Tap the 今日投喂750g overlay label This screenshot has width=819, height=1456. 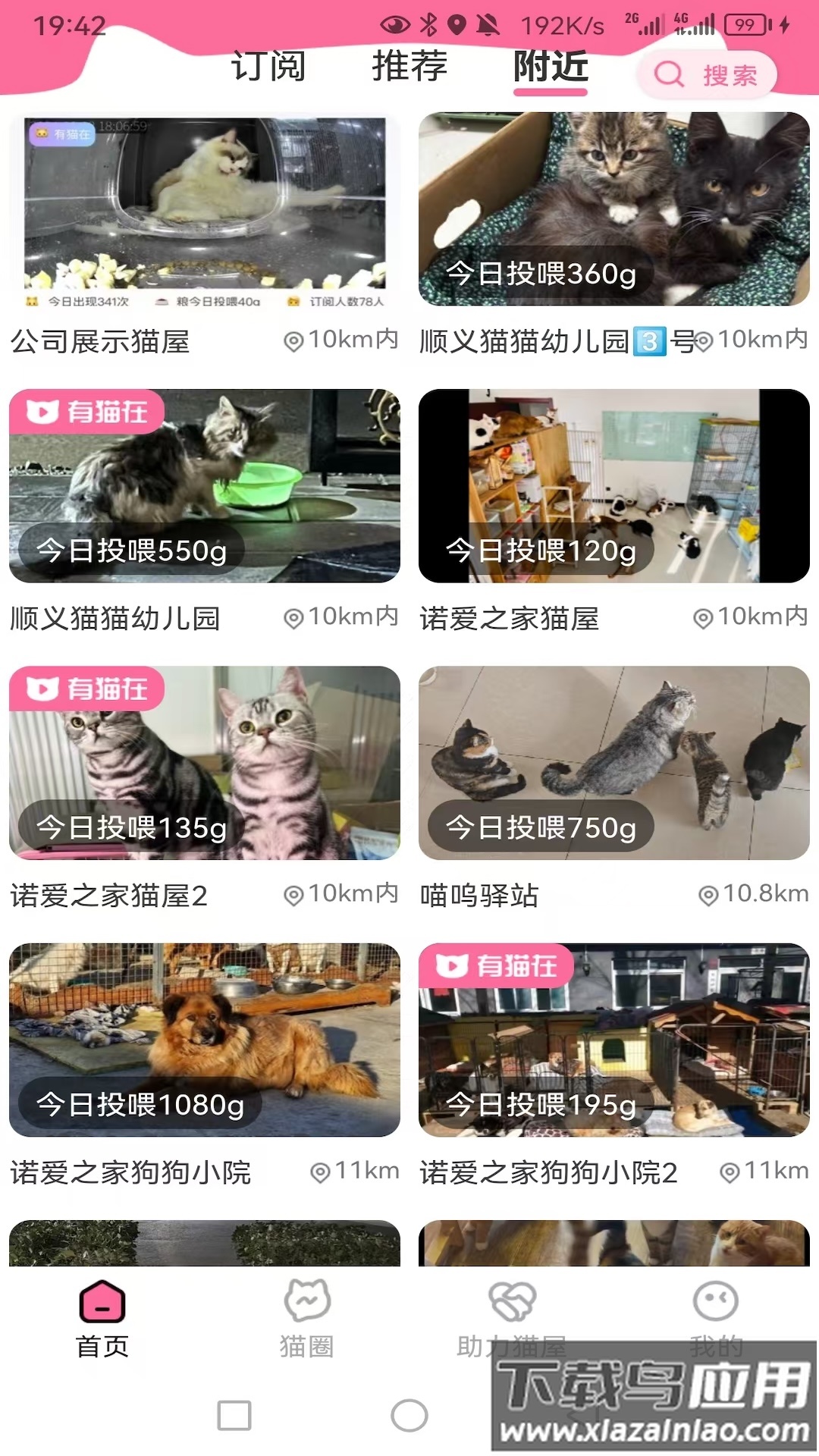point(539,827)
